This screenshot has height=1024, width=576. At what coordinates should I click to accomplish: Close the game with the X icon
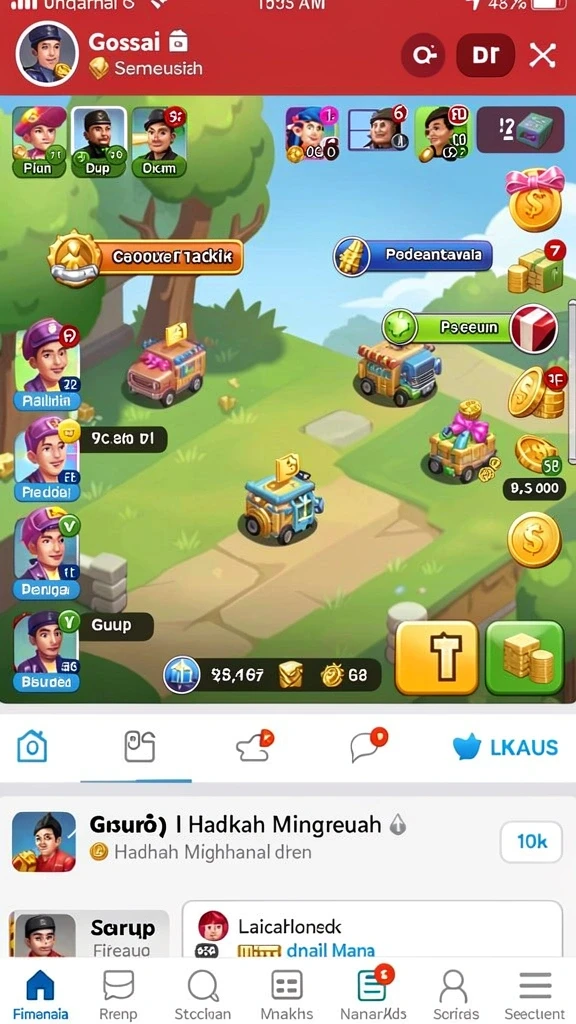click(x=543, y=56)
